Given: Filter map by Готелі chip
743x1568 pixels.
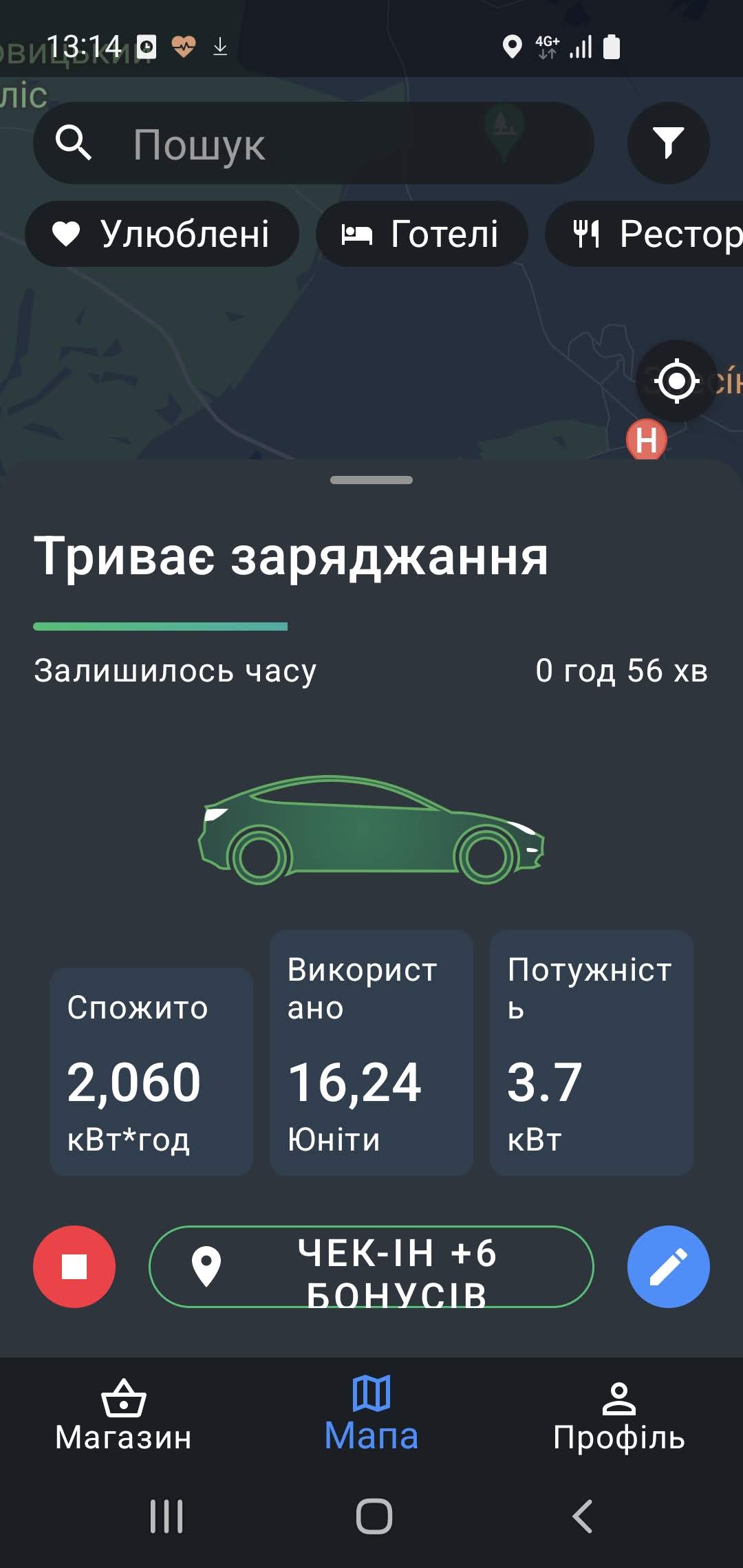Looking at the screenshot, I should pyautogui.click(x=422, y=234).
